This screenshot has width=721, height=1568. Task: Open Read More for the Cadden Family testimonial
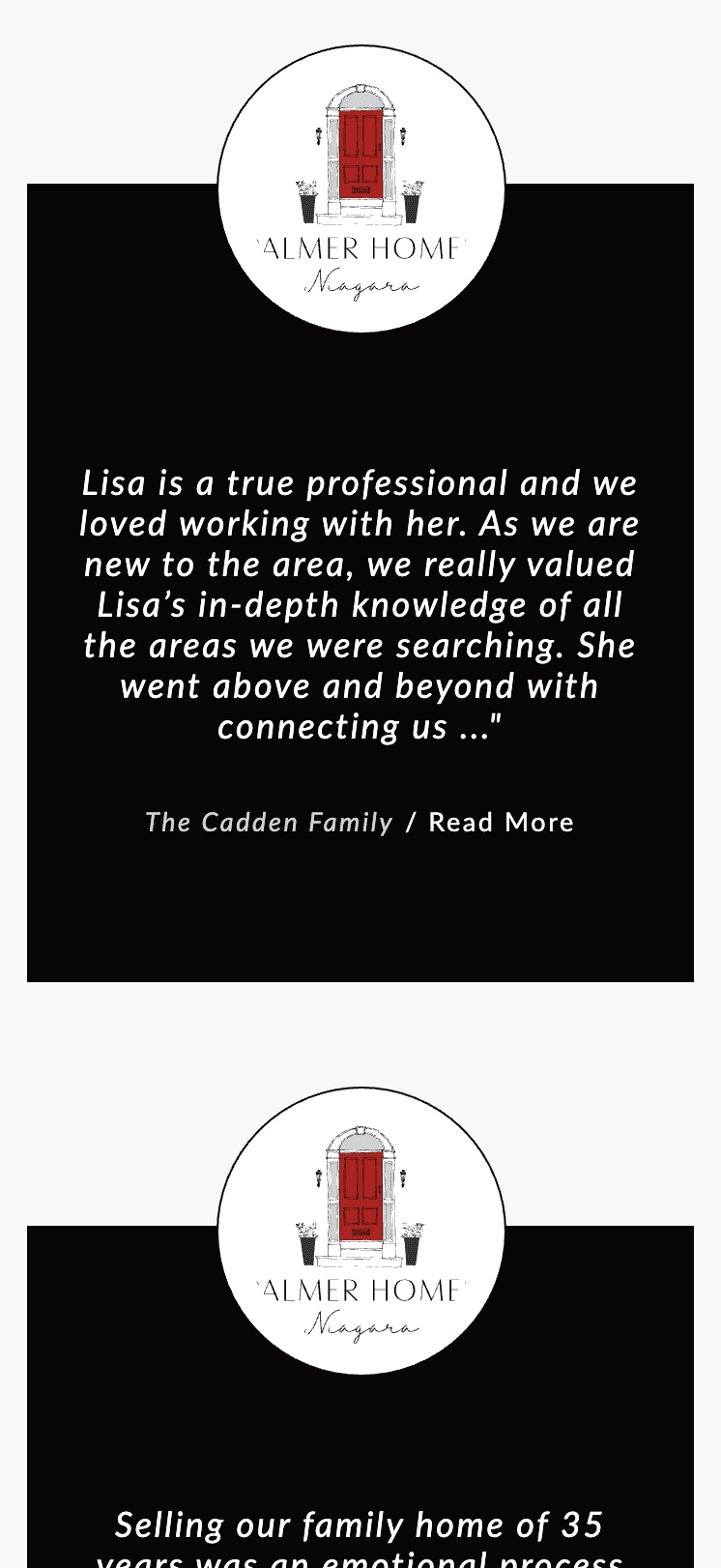coord(501,823)
